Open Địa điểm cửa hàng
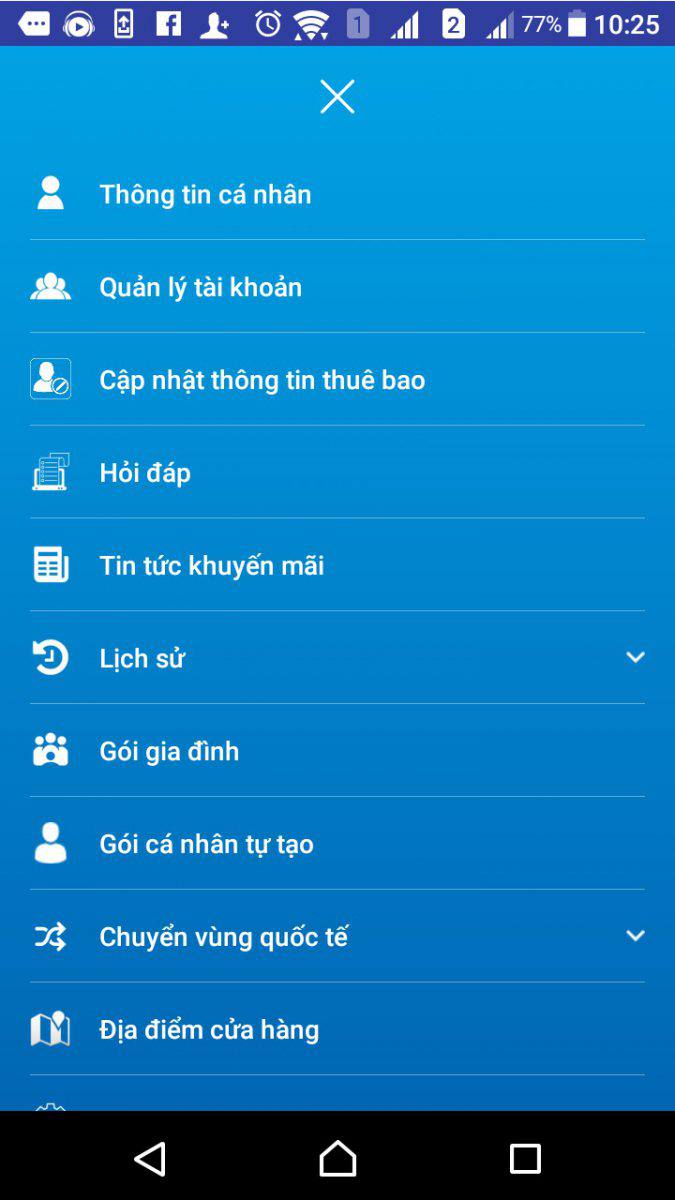 [337, 1030]
